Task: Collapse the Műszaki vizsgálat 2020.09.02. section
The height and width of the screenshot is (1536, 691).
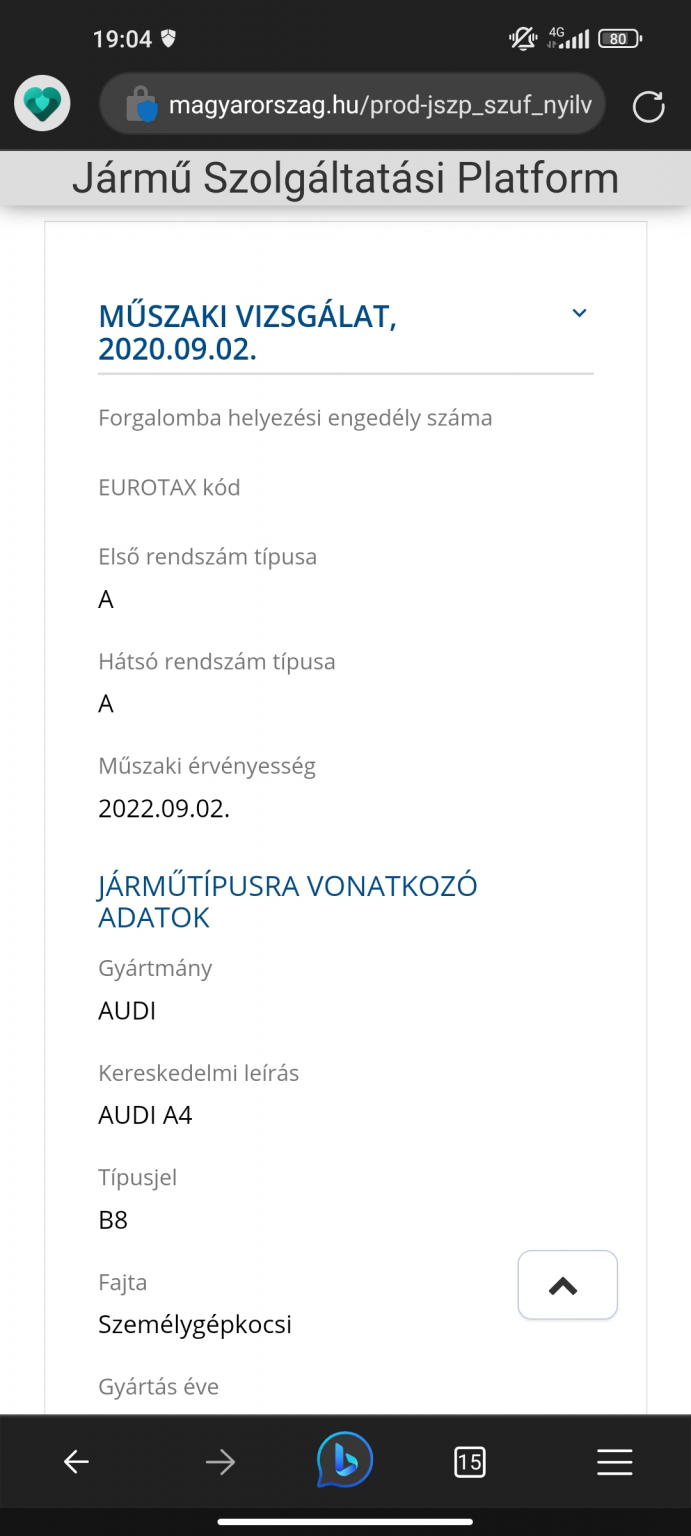Action: tap(579, 314)
